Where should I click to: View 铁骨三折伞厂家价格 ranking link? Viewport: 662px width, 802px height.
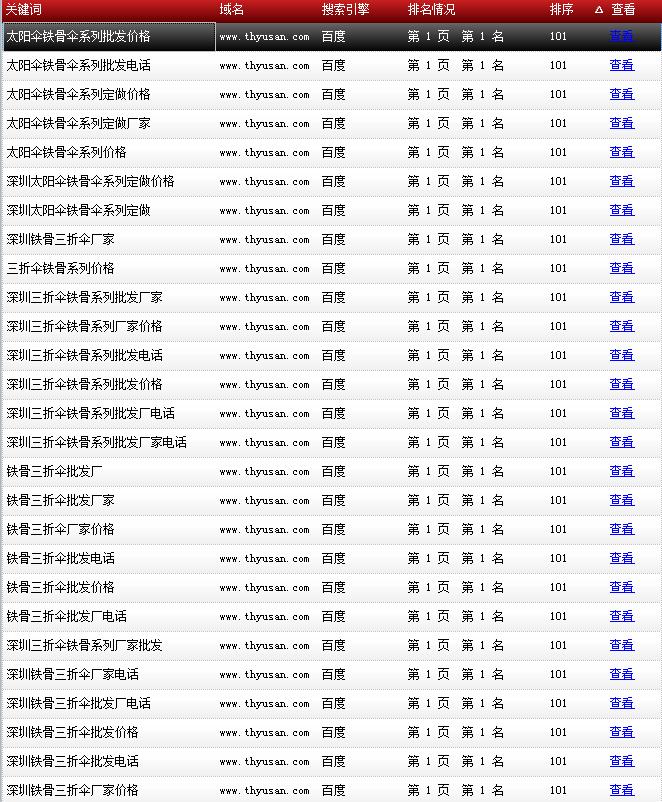pyautogui.click(x=621, y=529)
